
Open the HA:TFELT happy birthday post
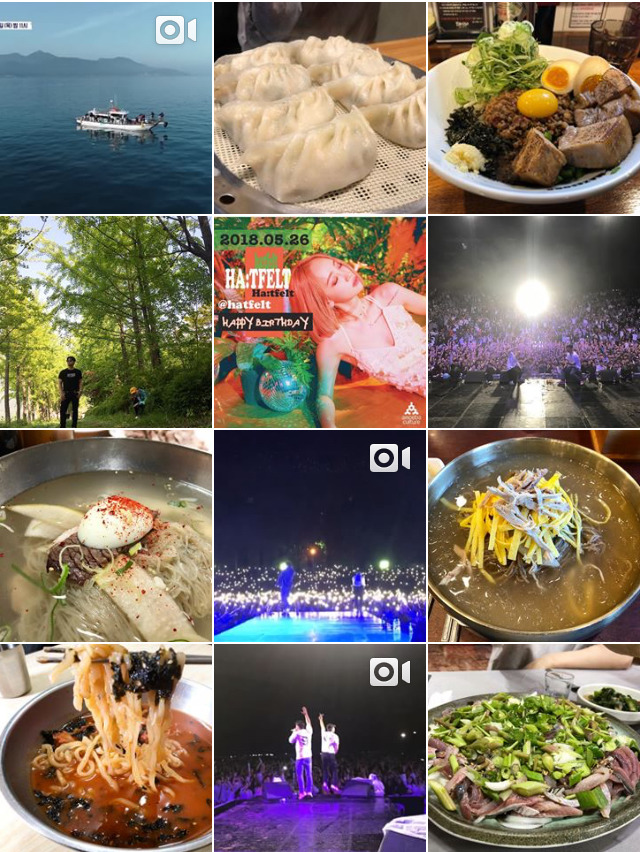[x=320, y=322]
